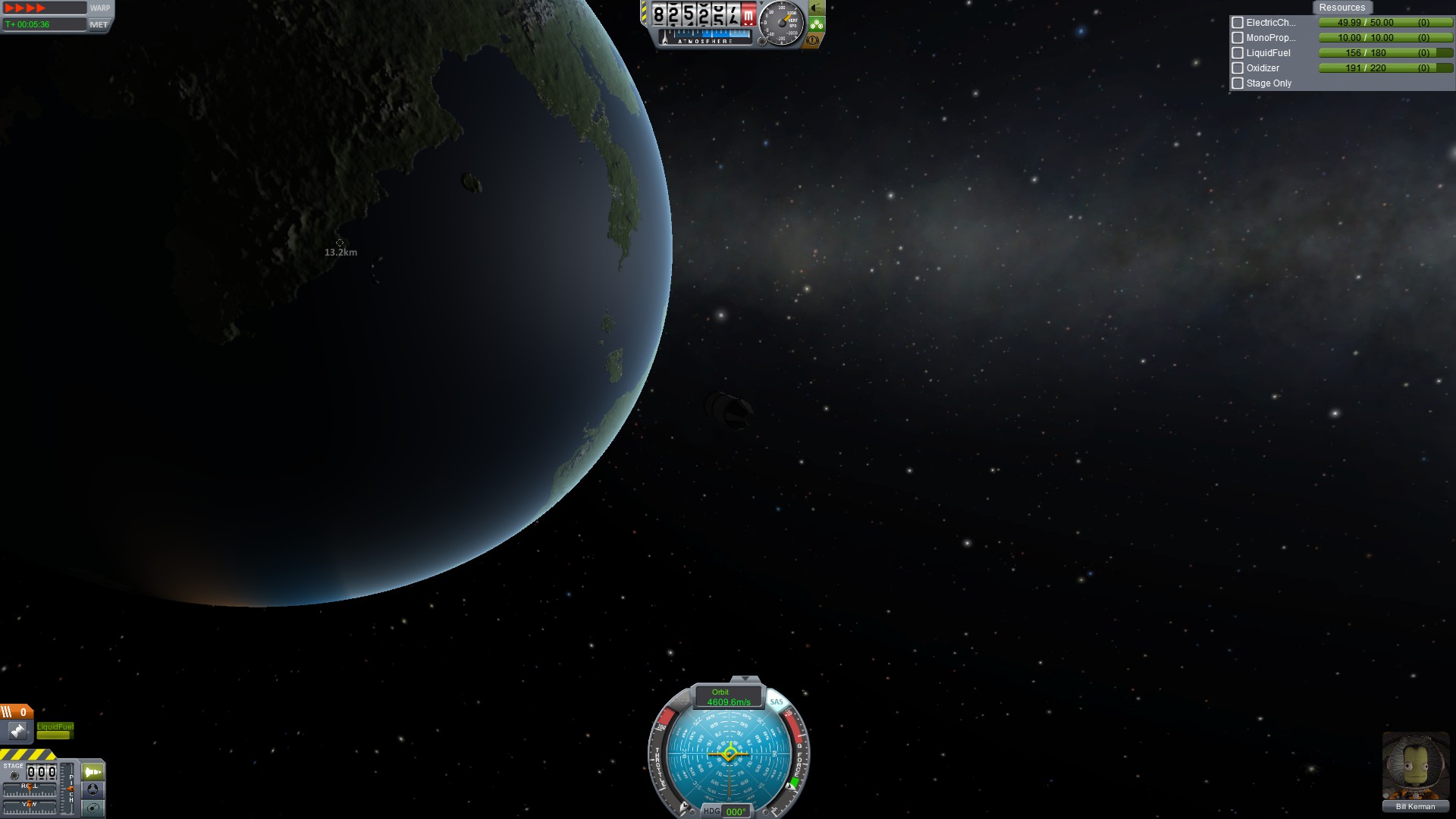The image size is (1456, 819).
Task: Collapse the navball with the arrow tab
Action: click(x=745, y=679)
